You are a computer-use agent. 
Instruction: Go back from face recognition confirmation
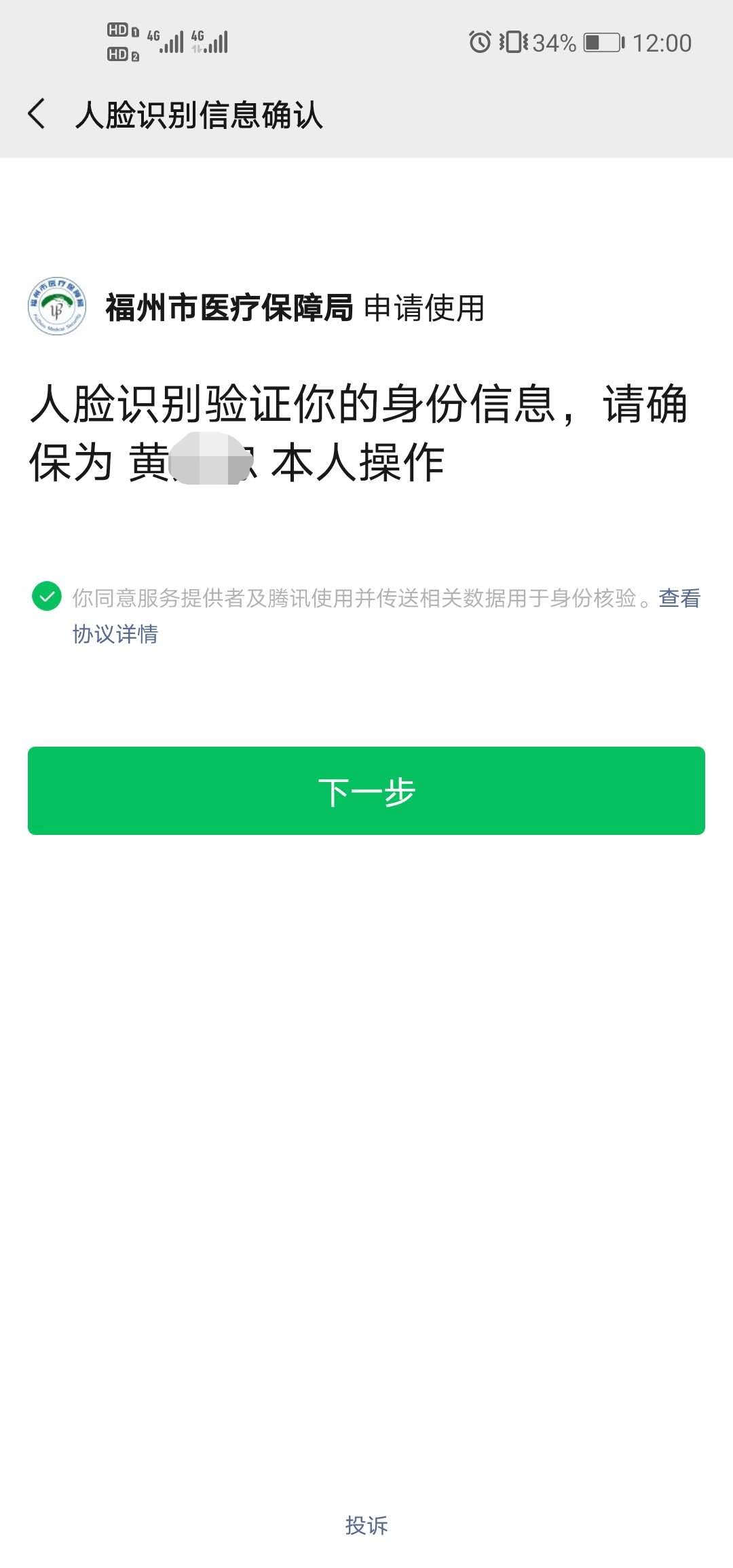point(37,113)
